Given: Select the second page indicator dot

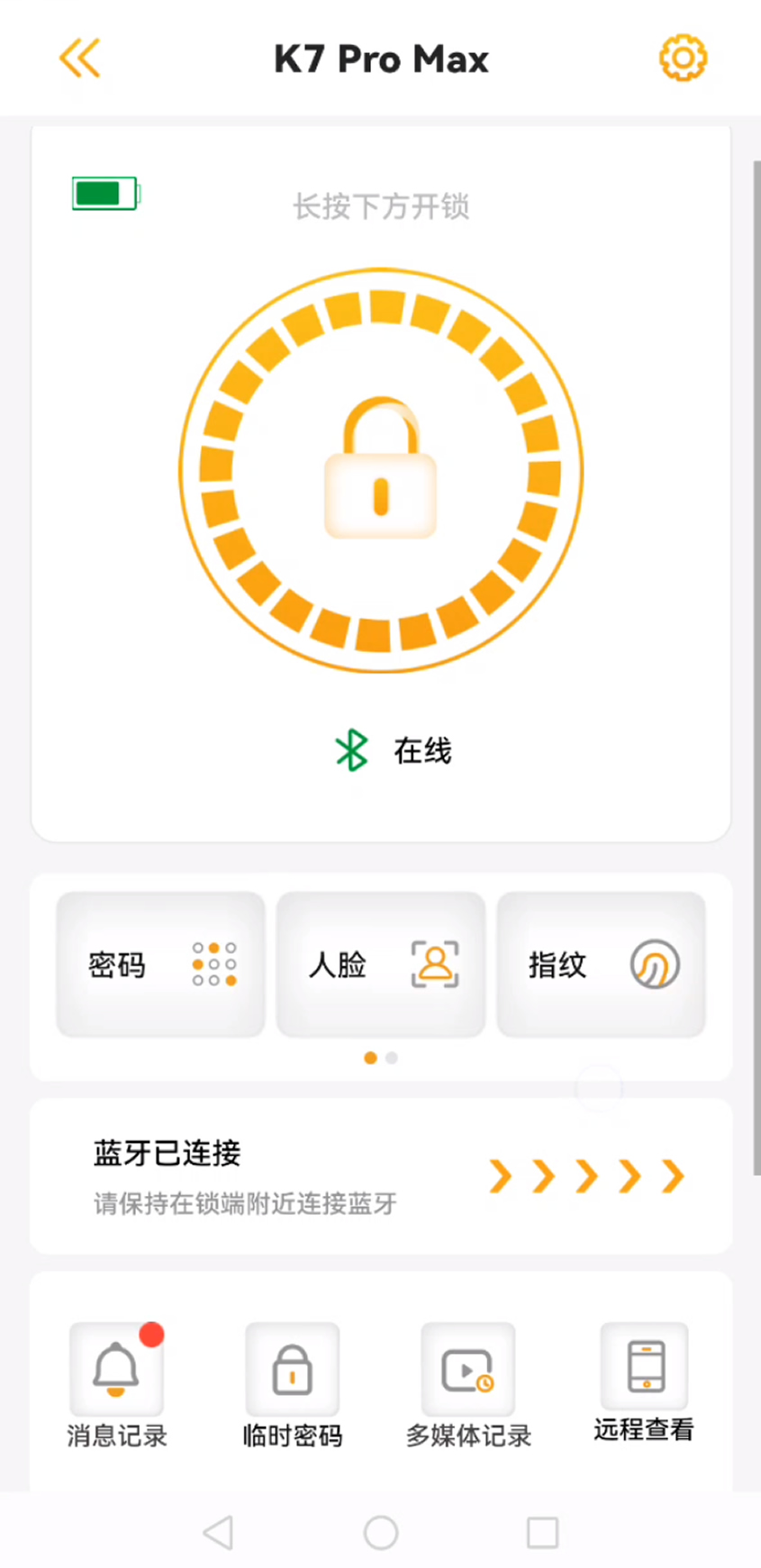Looking at the screenshot, I should [x=392, y=1058].
